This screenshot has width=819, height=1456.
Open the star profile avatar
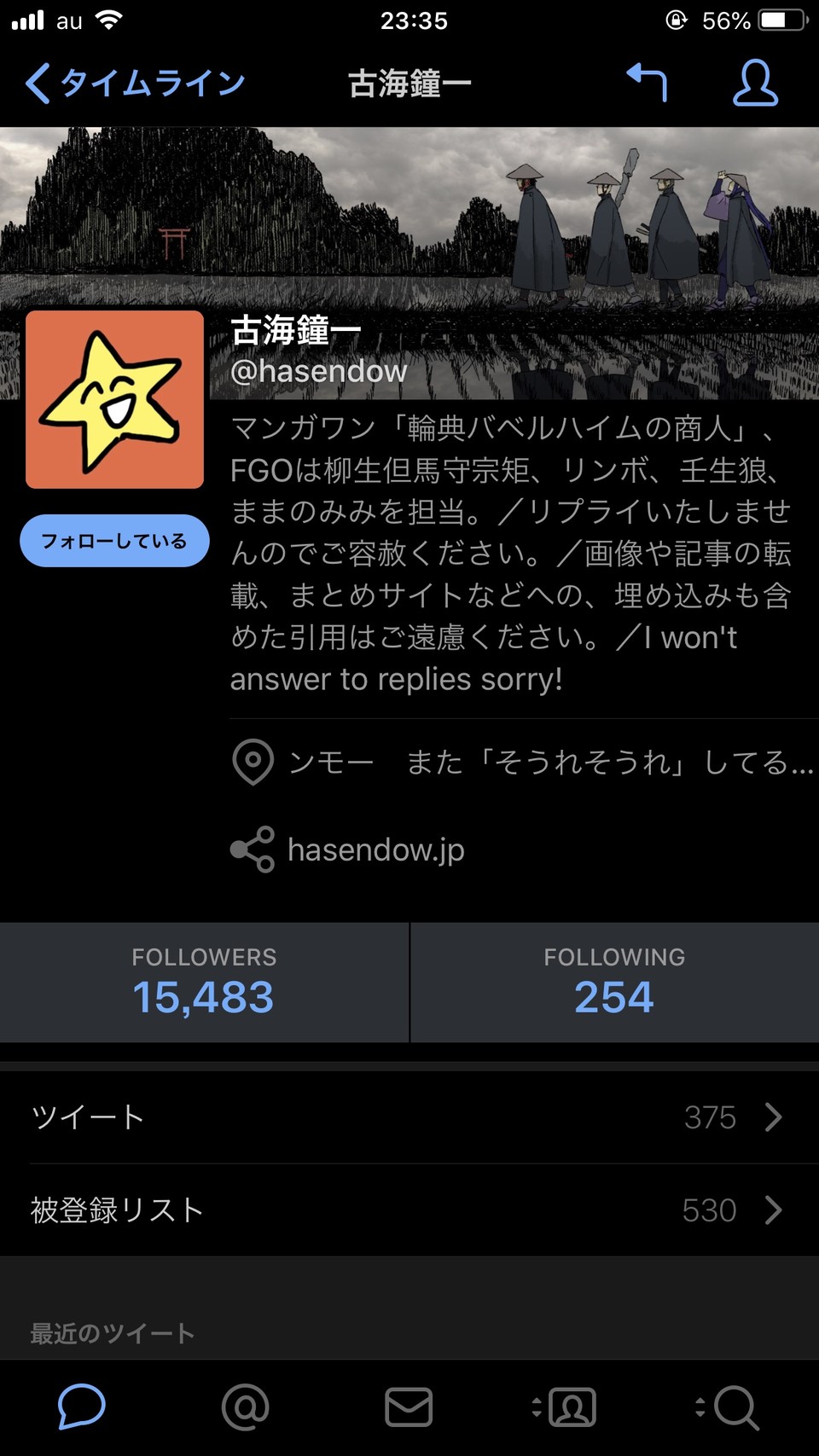click(x=114, y=399)
